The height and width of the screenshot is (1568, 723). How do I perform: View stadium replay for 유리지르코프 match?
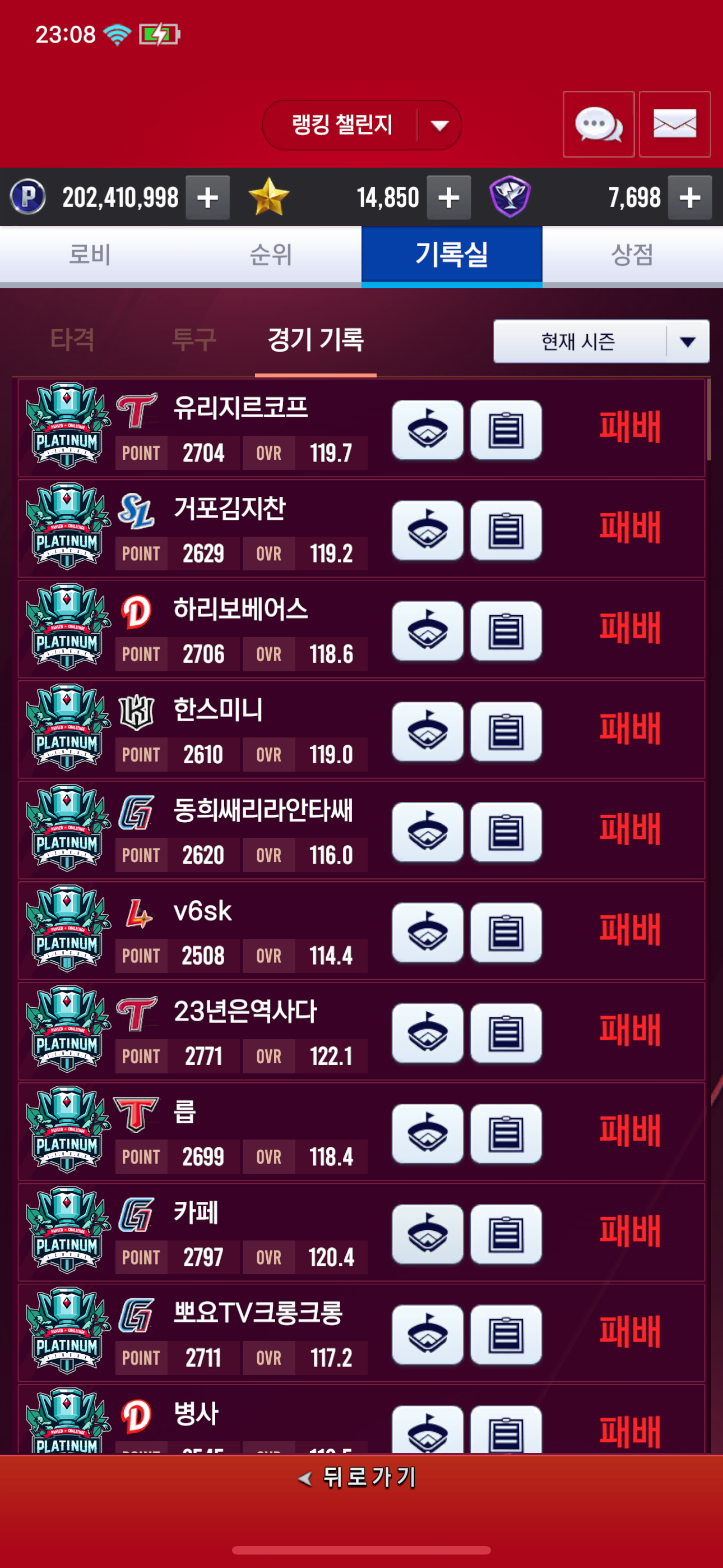[x=427, y=430]
